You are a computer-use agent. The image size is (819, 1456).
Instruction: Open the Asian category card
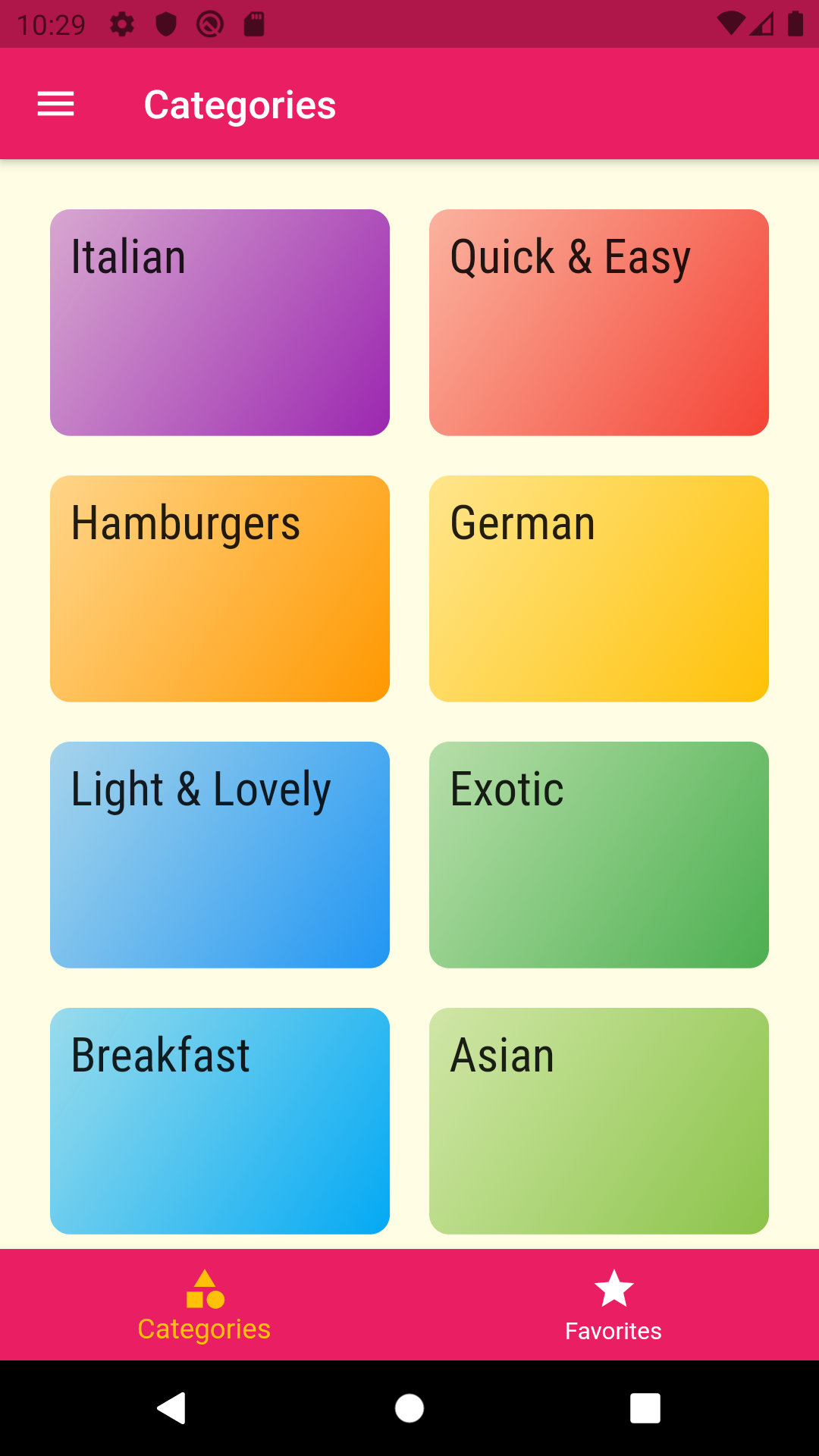pos(599,1121)
